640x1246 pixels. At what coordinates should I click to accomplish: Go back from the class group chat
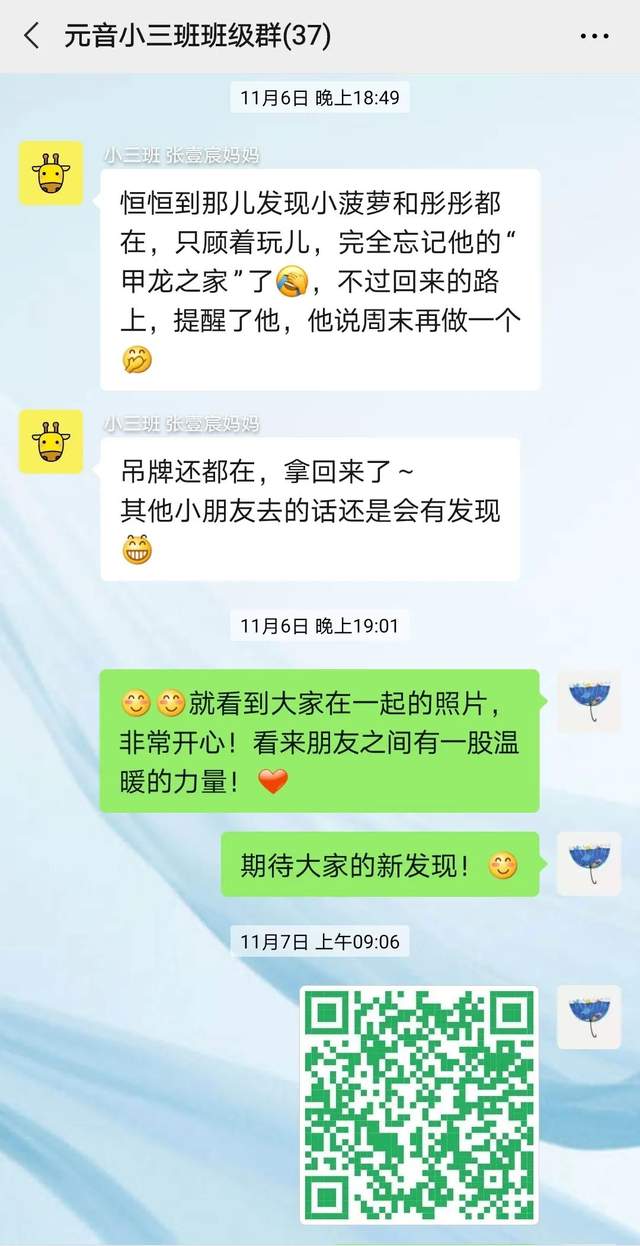[x=31, y=36]
